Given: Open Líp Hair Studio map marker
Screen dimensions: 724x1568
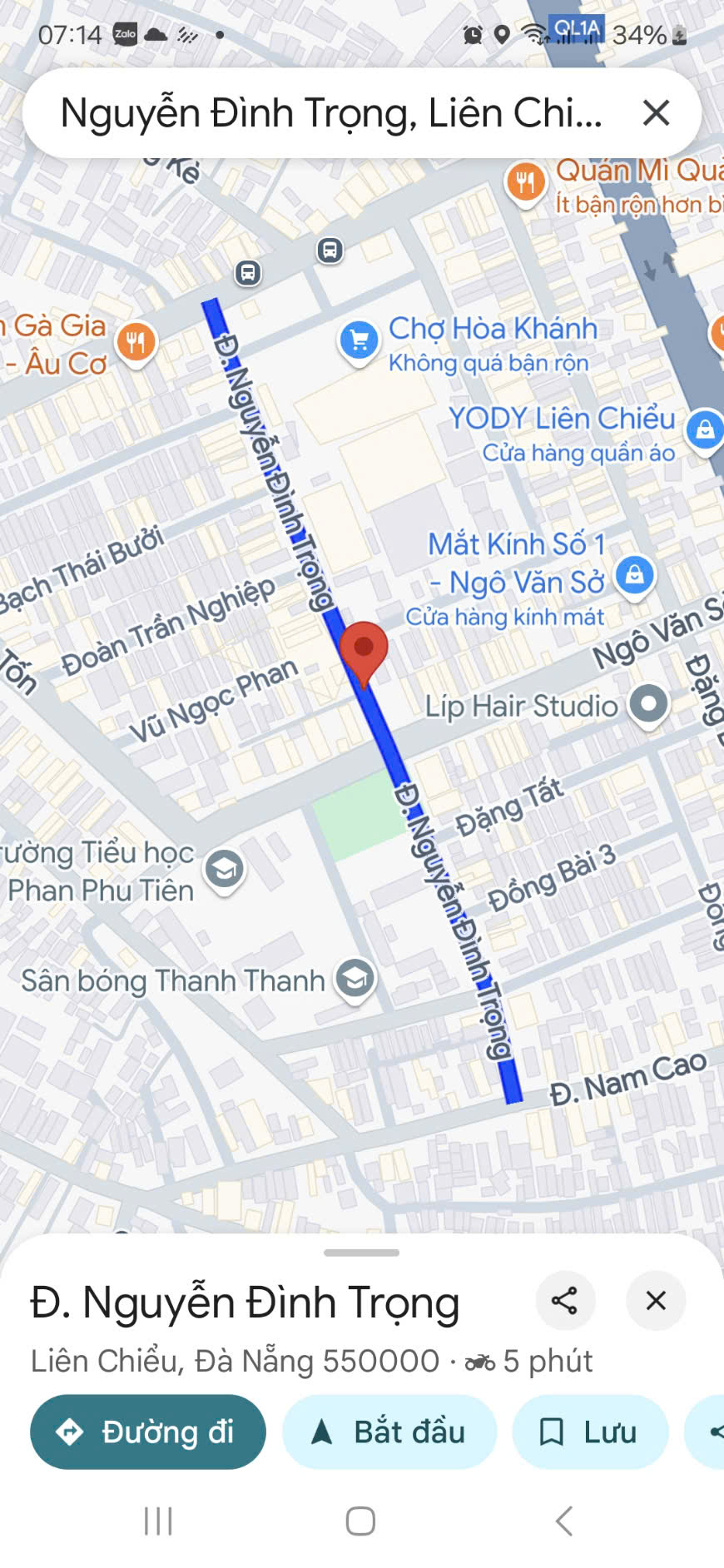Looking at the screenshot, I should point(649,705).
